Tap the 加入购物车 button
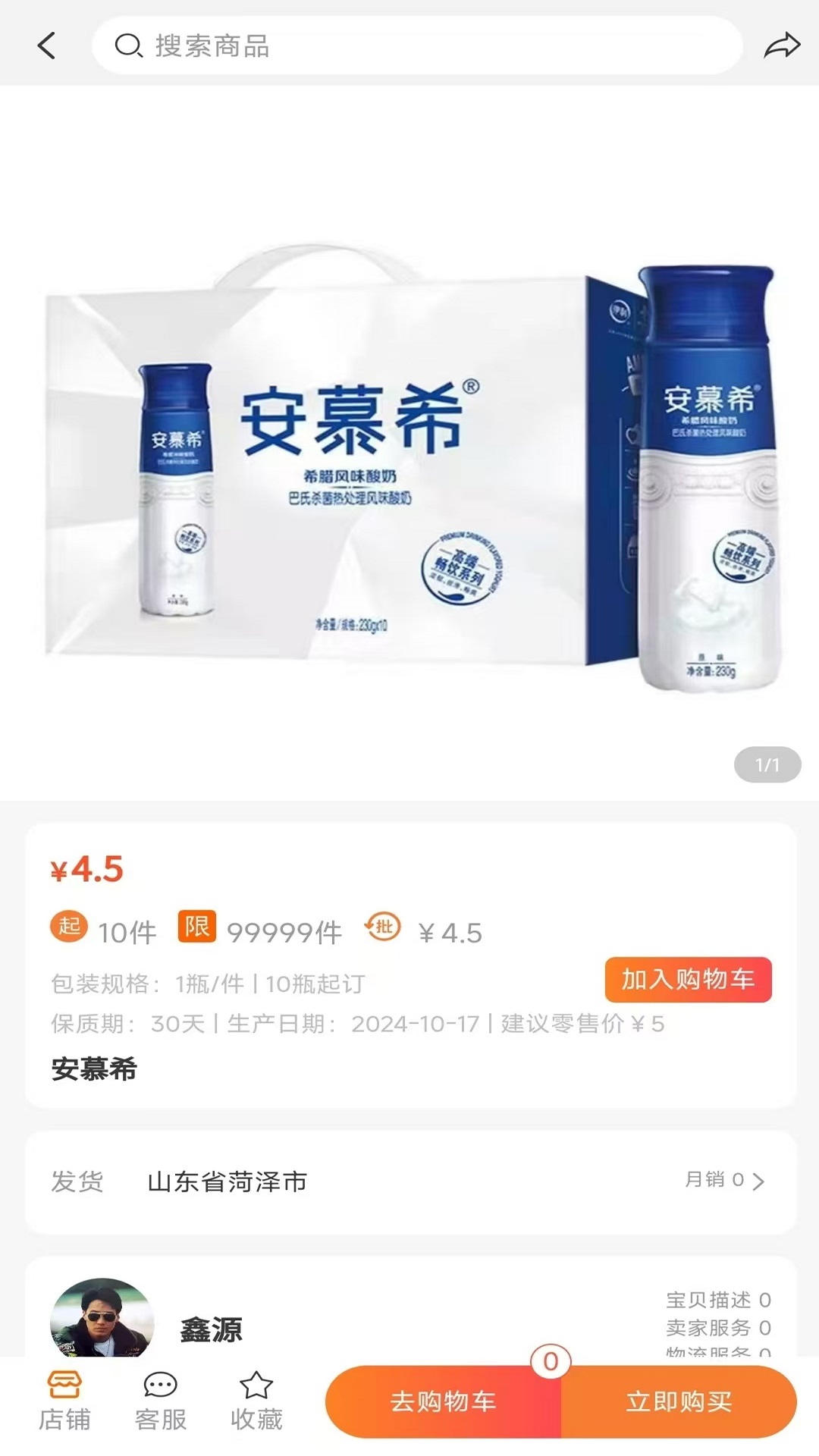 point(688,980)
